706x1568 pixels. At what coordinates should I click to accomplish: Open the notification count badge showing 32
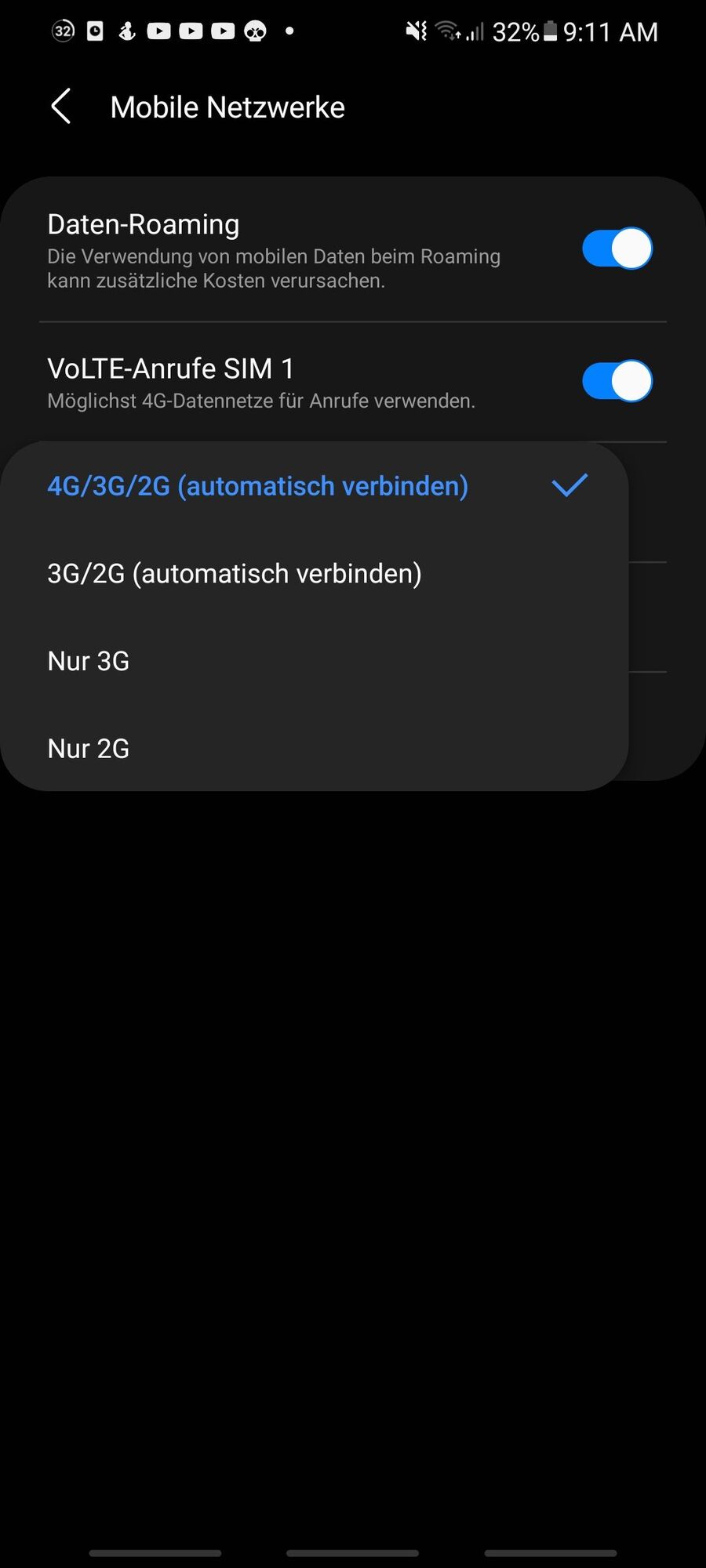pyautogui.click(x=63, y=31)
